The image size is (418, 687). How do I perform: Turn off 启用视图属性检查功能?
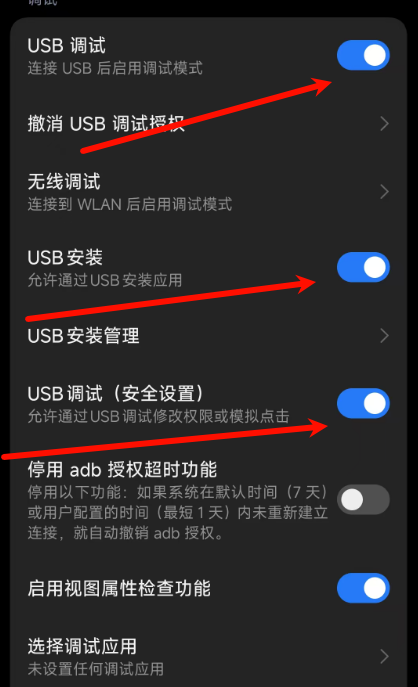tap(363, 588)
